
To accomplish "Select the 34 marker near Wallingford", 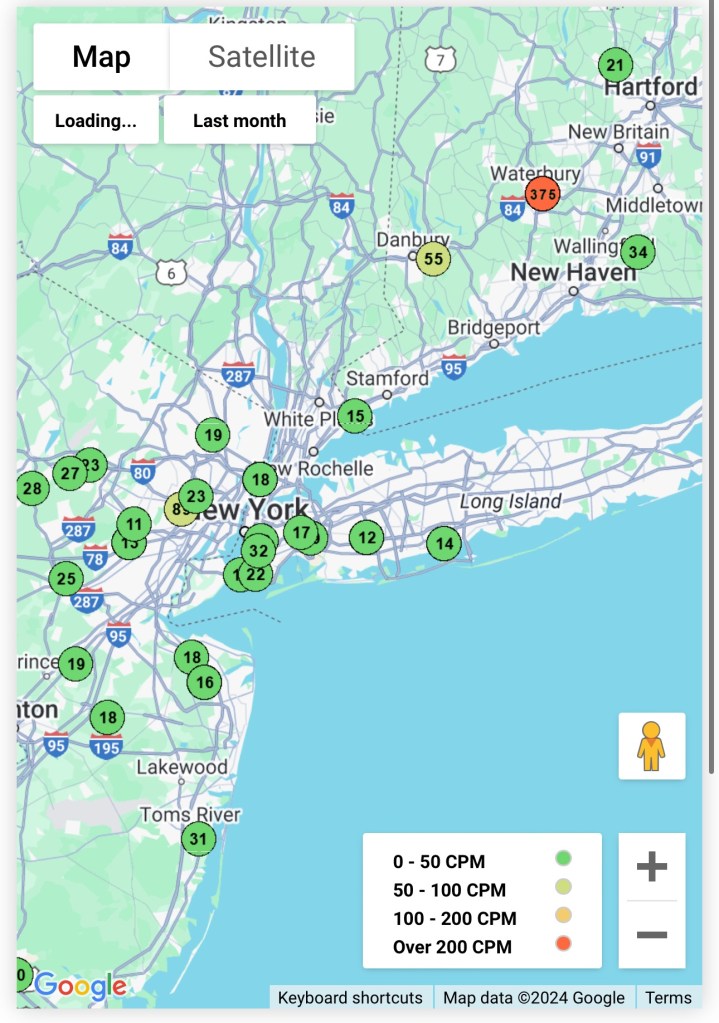I will click(x=637, y=252).
